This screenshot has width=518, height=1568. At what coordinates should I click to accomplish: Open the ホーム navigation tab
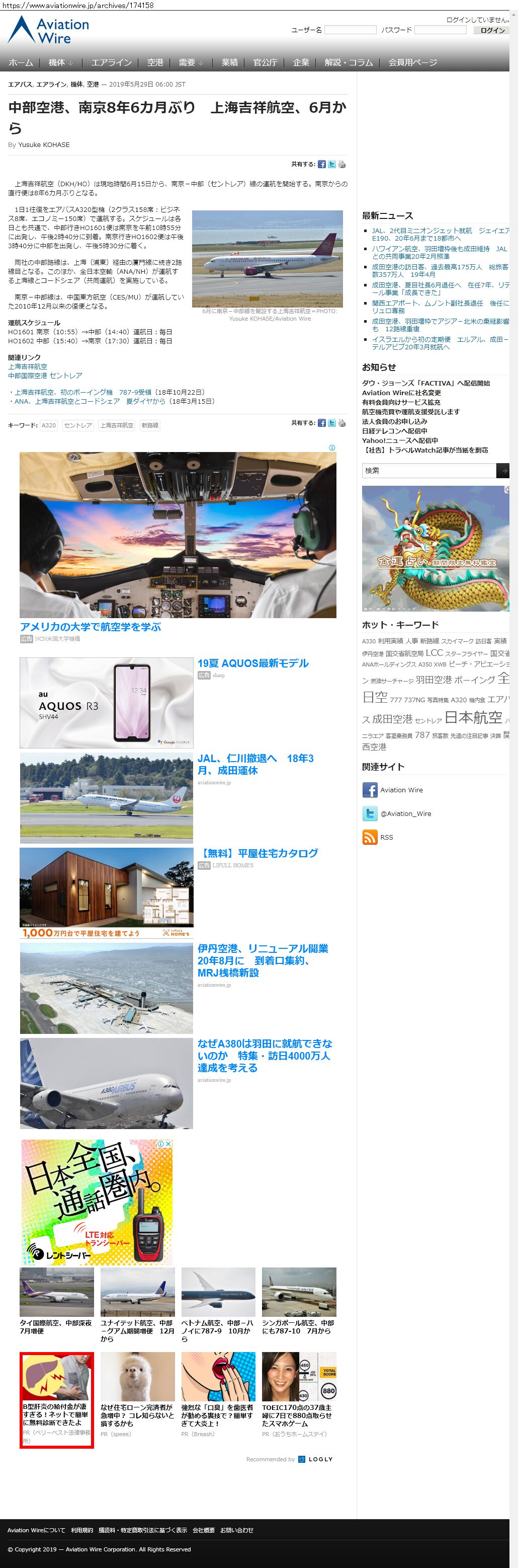point(21,63)
